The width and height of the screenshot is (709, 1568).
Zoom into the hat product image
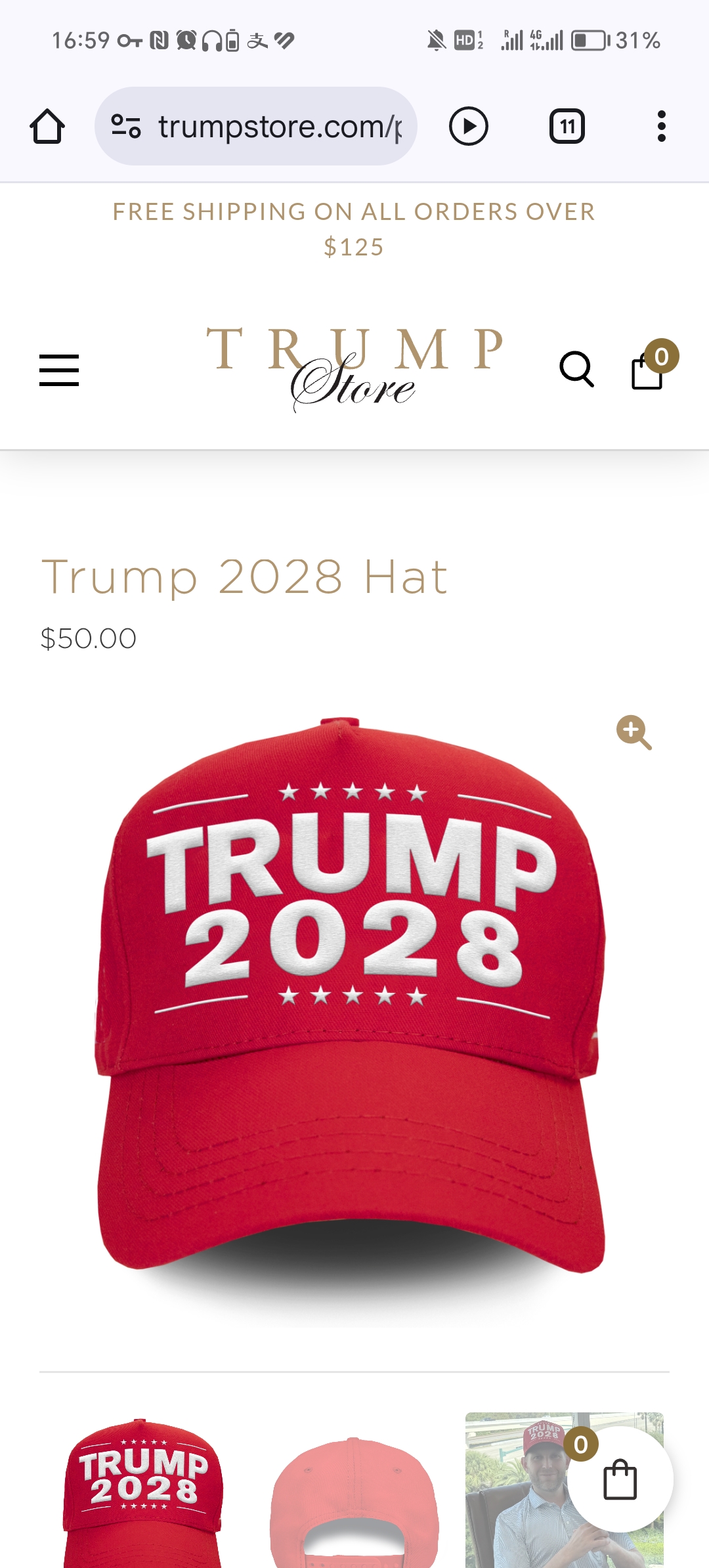[x=634, y=732]
